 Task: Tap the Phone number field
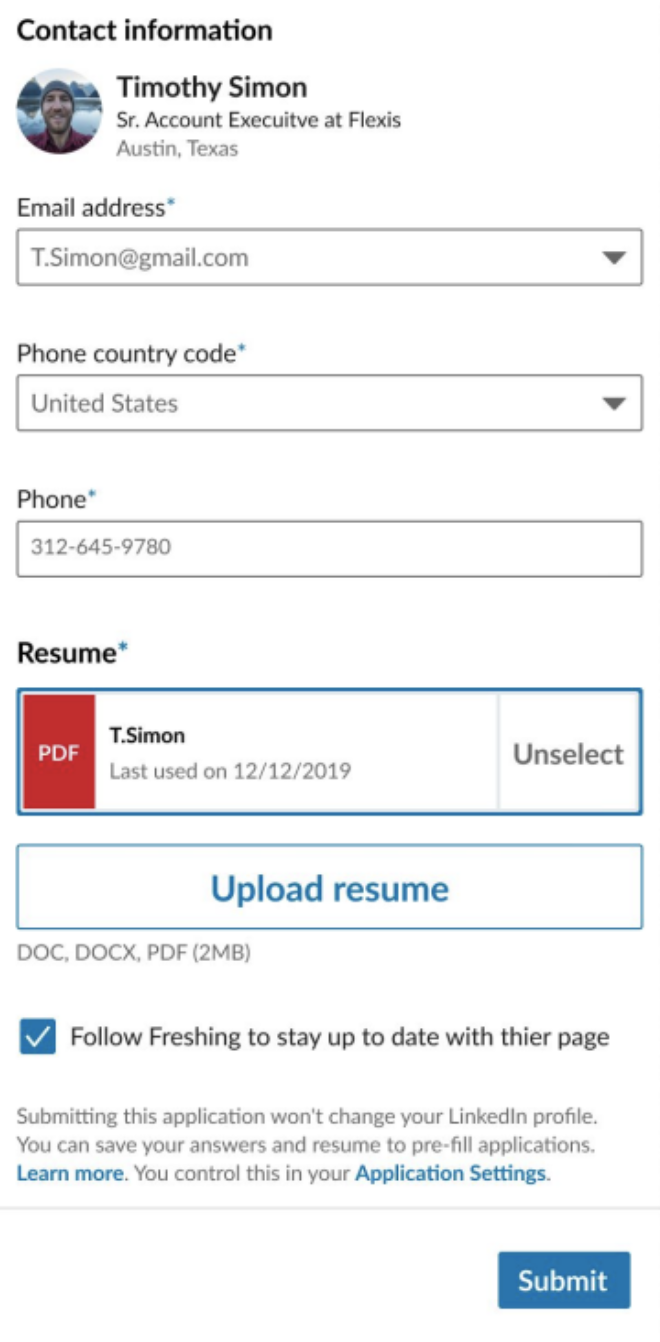(329, 548)
